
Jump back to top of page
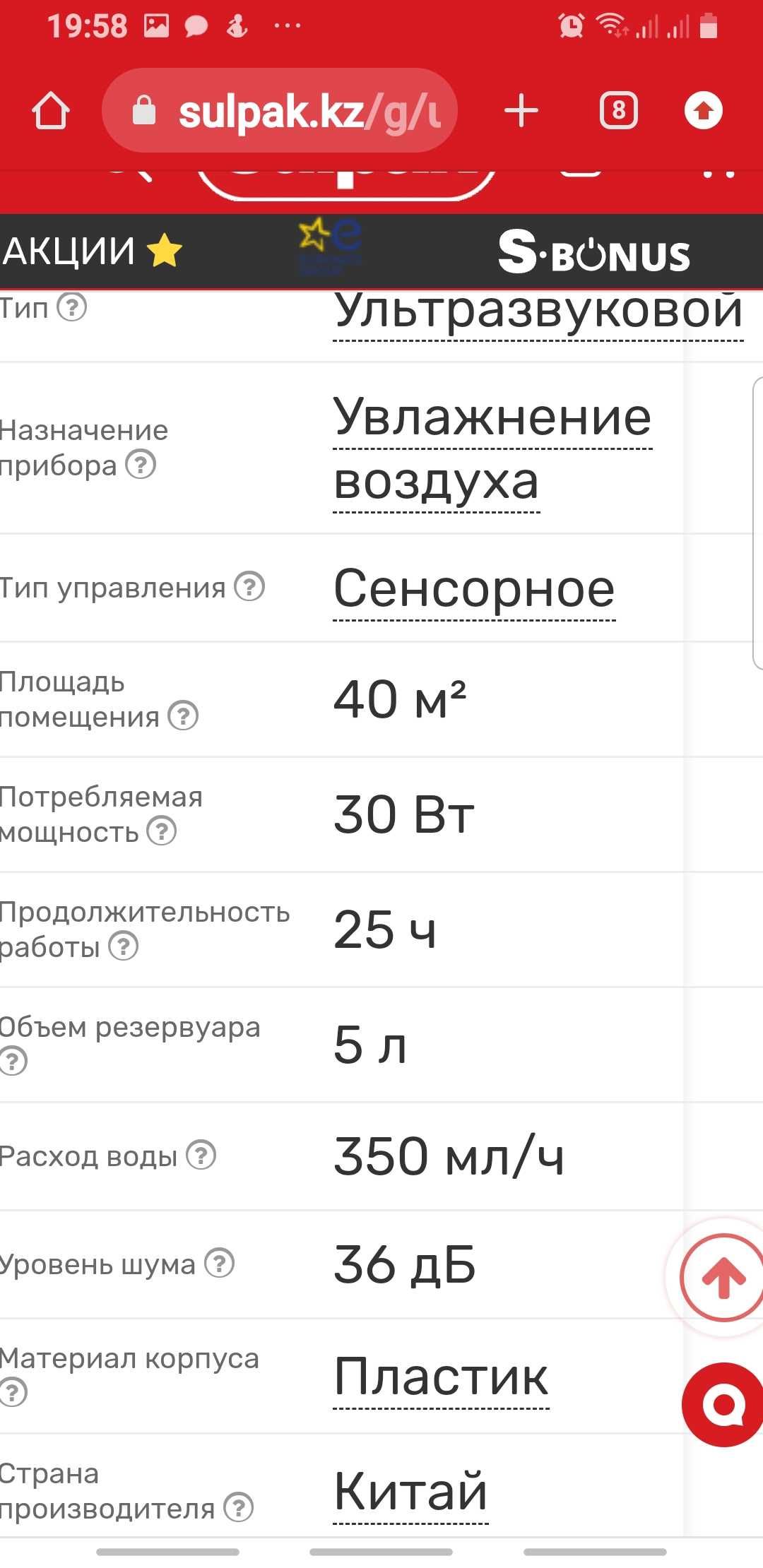click(722, 1276)
